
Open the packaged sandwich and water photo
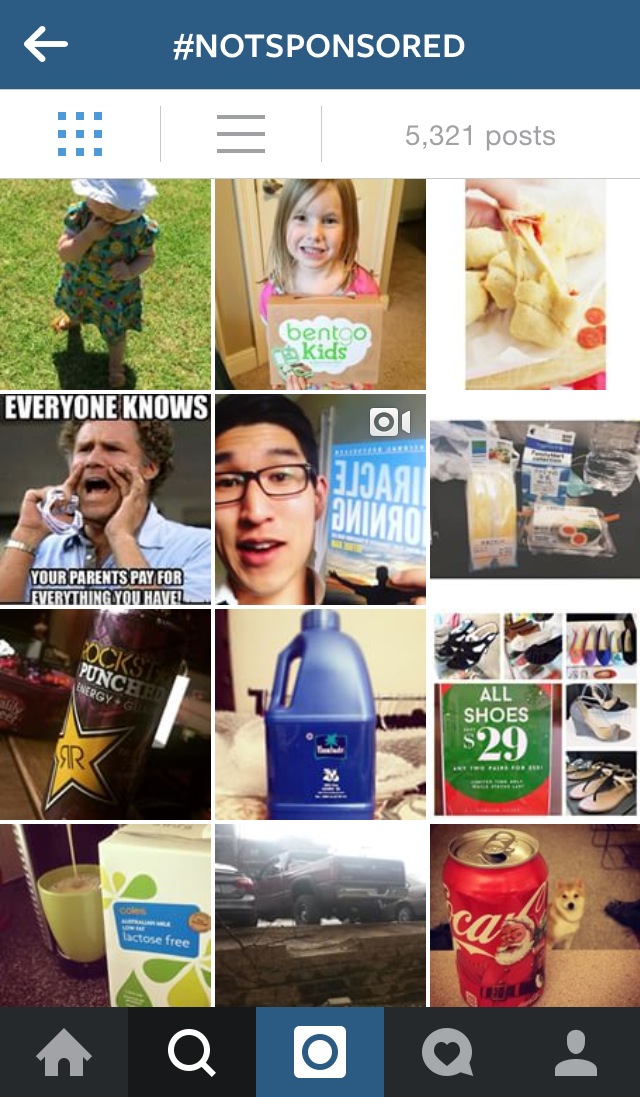pos(535,499)
